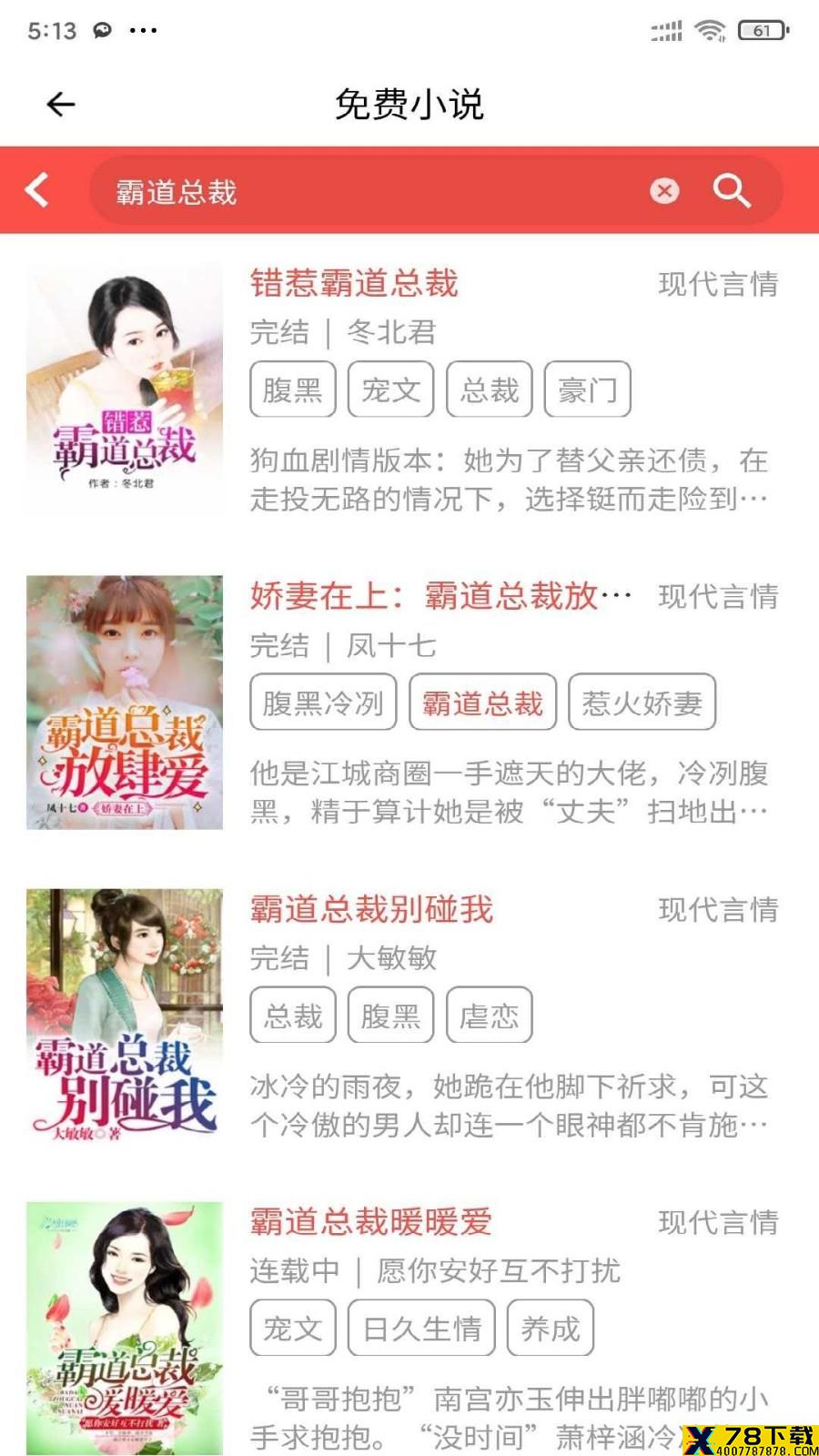
Task: Tap the magnifier search icon
Action: [732, 190]
